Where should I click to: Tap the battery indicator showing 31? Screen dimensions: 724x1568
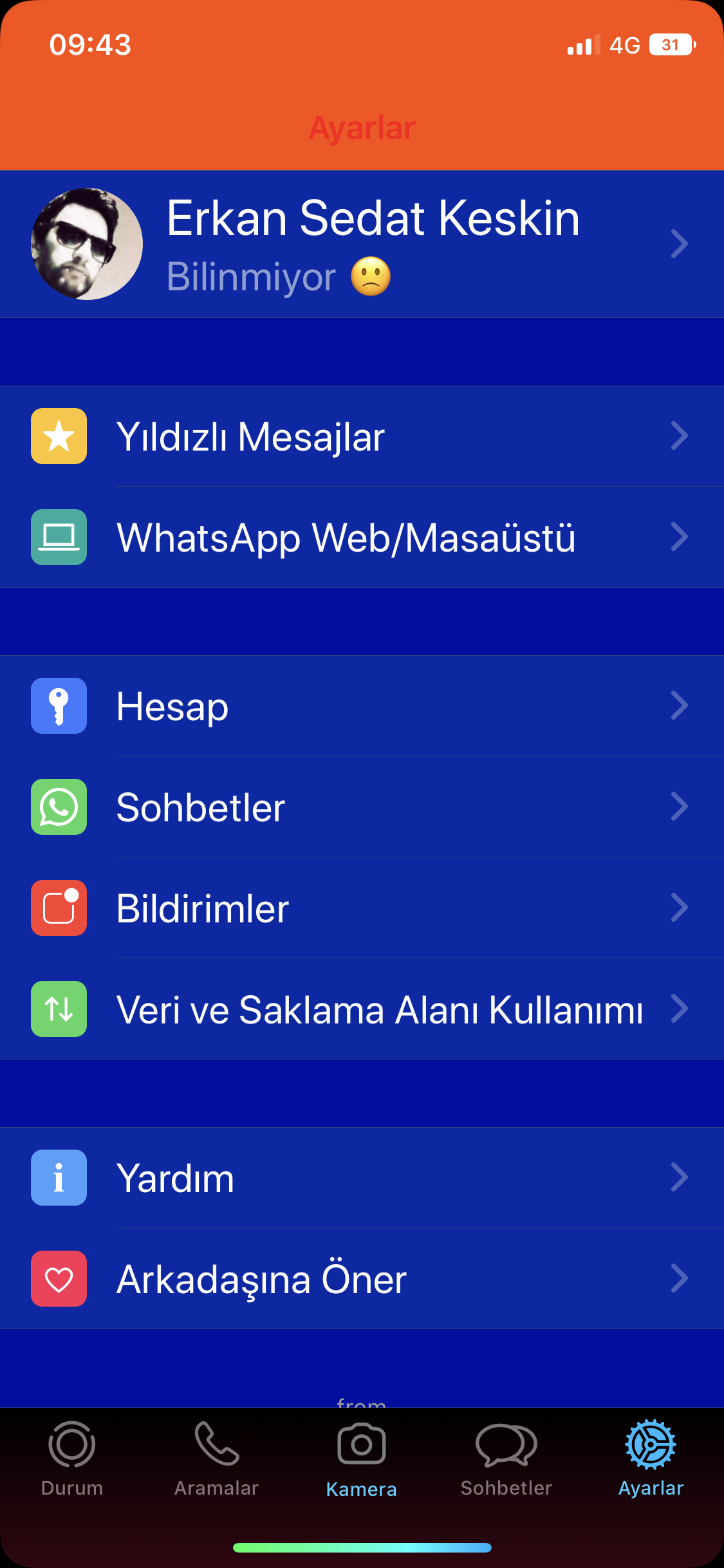(672, 44)
